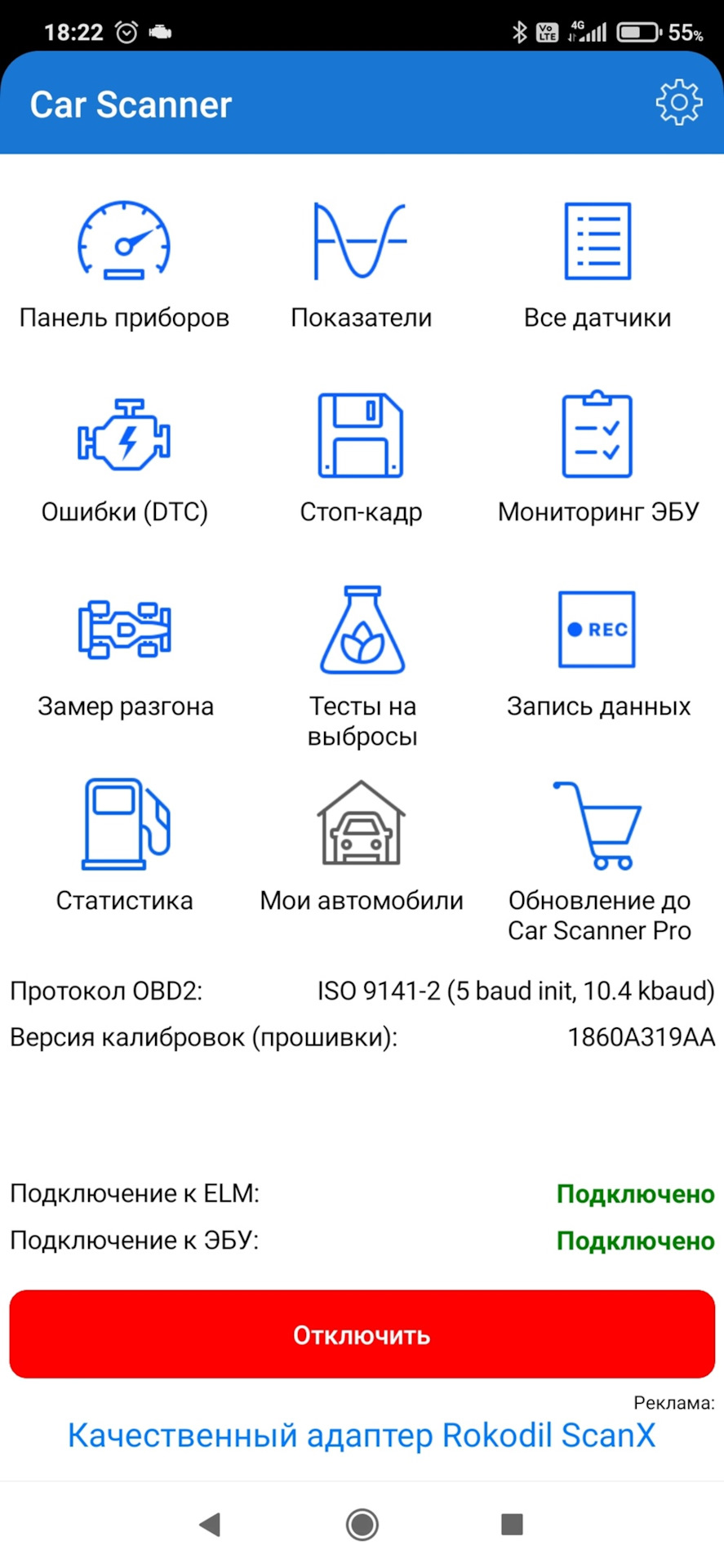The height and width of the screenshot is (1568, 724).
Task: Open Мои автомобили garage icon
Action: coord(361,824)
